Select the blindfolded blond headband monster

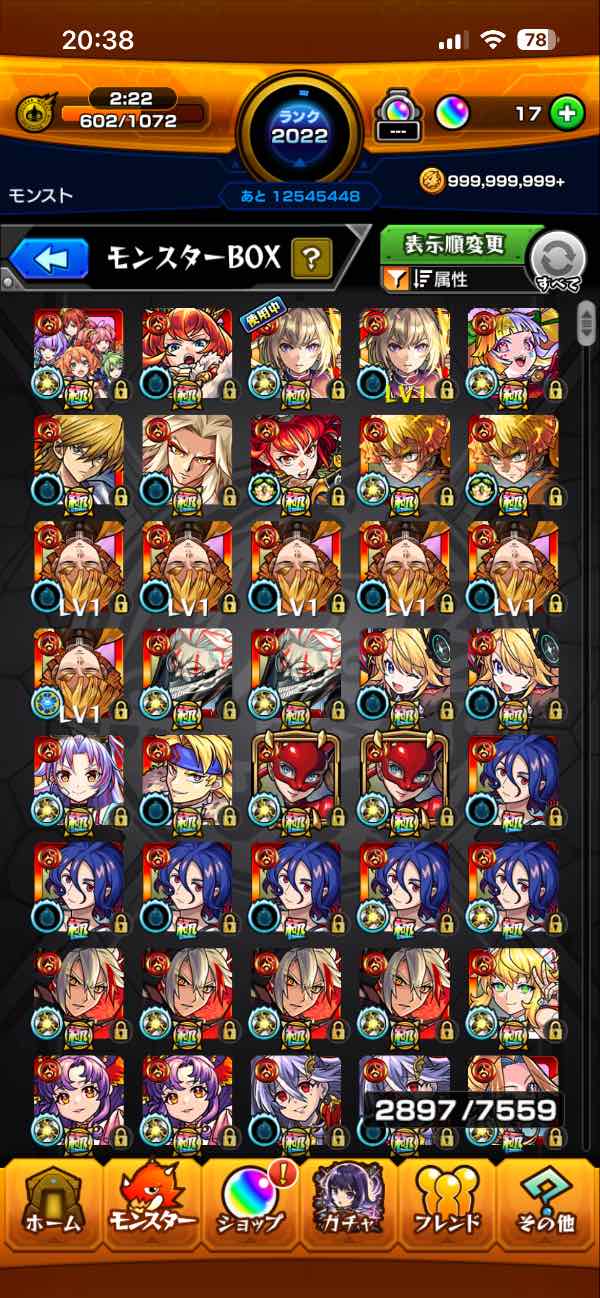click(x=186, y=782)
